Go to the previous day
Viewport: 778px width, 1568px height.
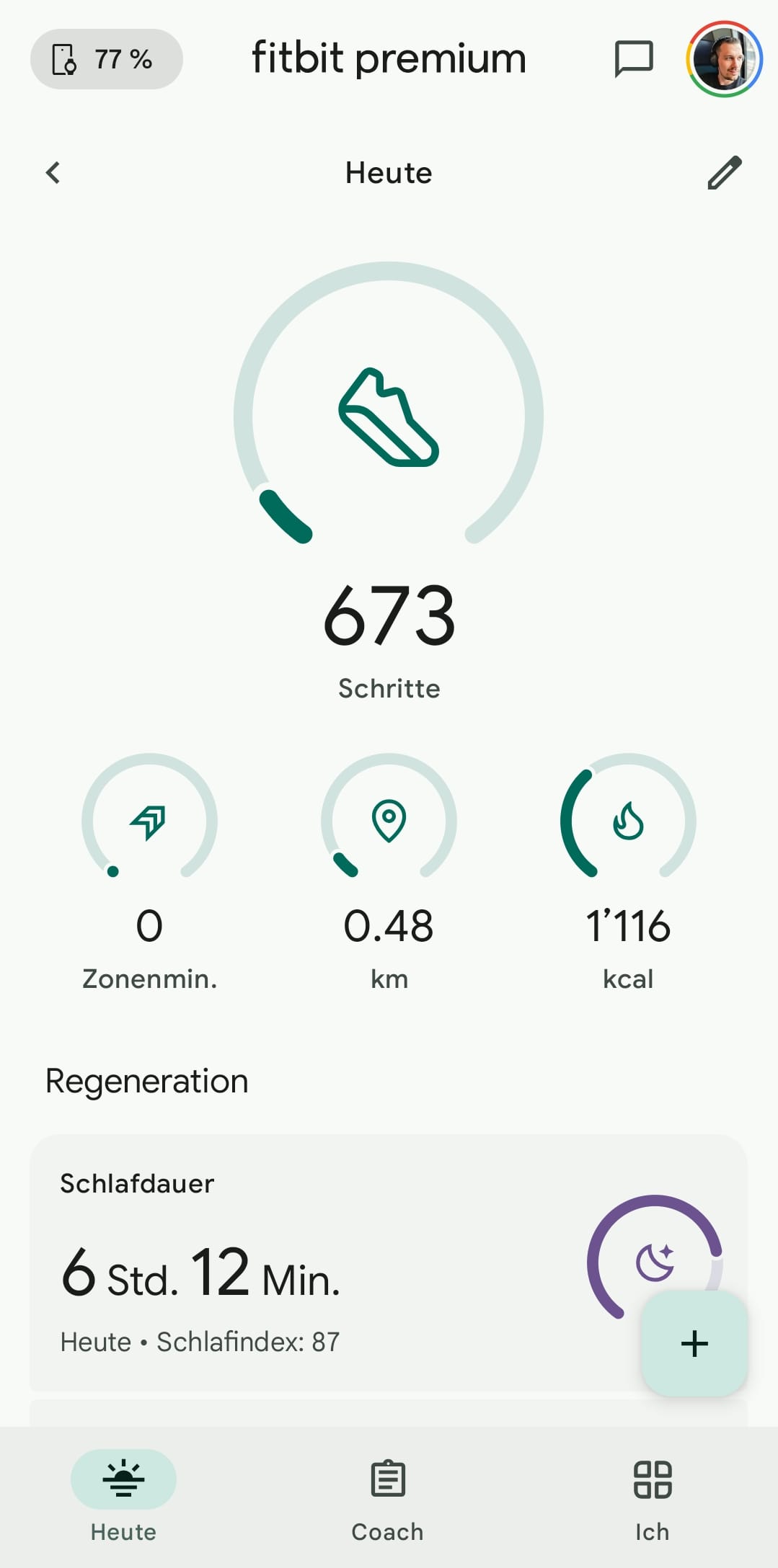coord(53,173)
